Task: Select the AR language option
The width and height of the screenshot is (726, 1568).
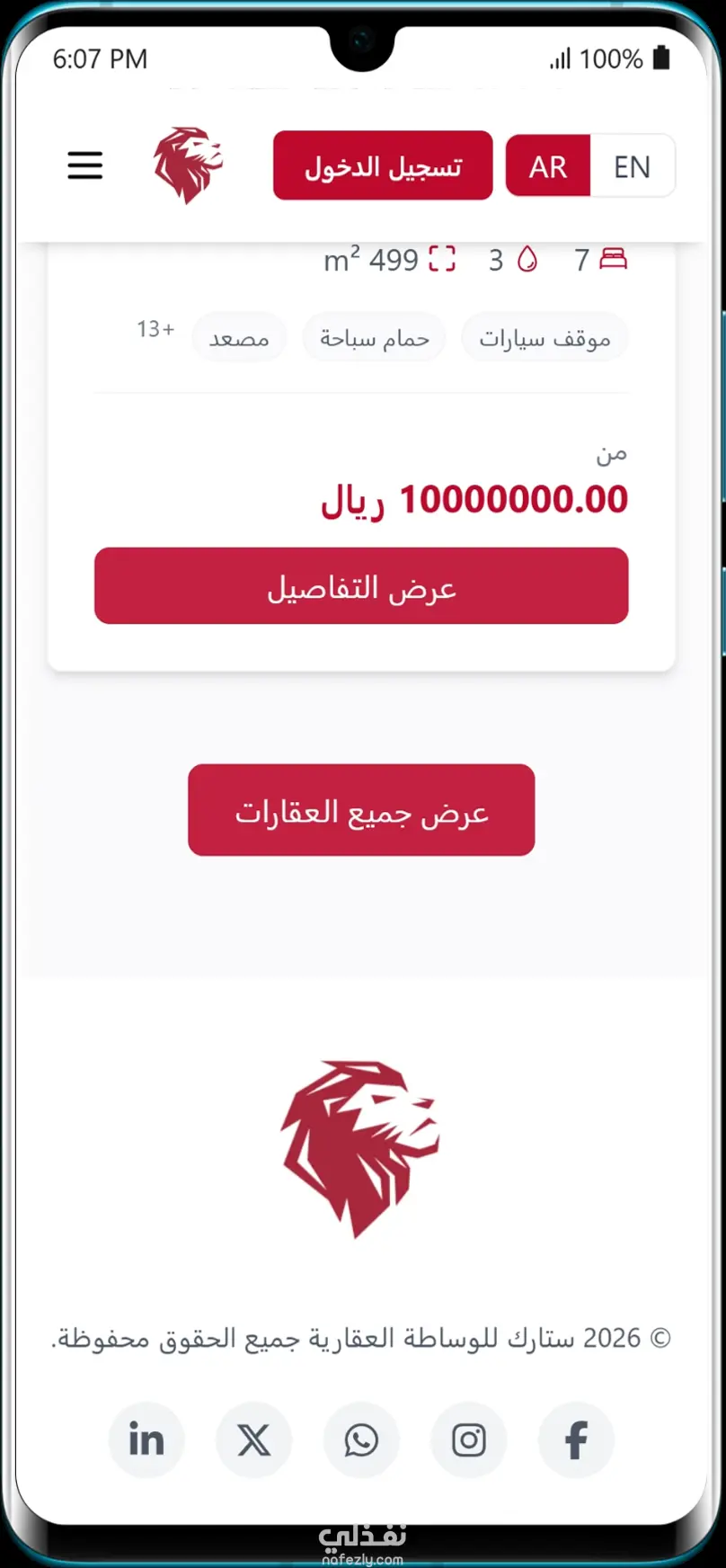Action: click(x=548, y=166)
